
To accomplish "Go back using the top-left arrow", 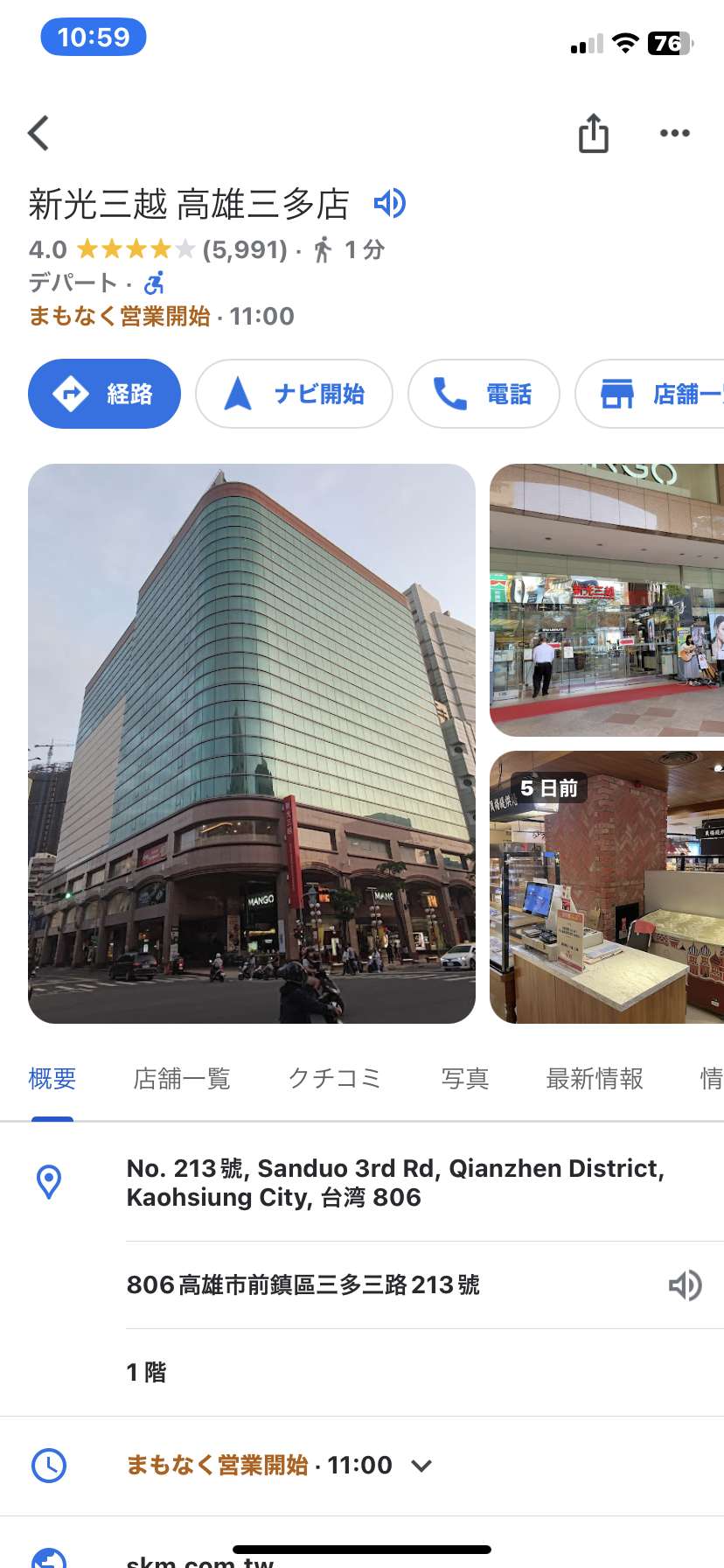I will [x=38, y=133].
